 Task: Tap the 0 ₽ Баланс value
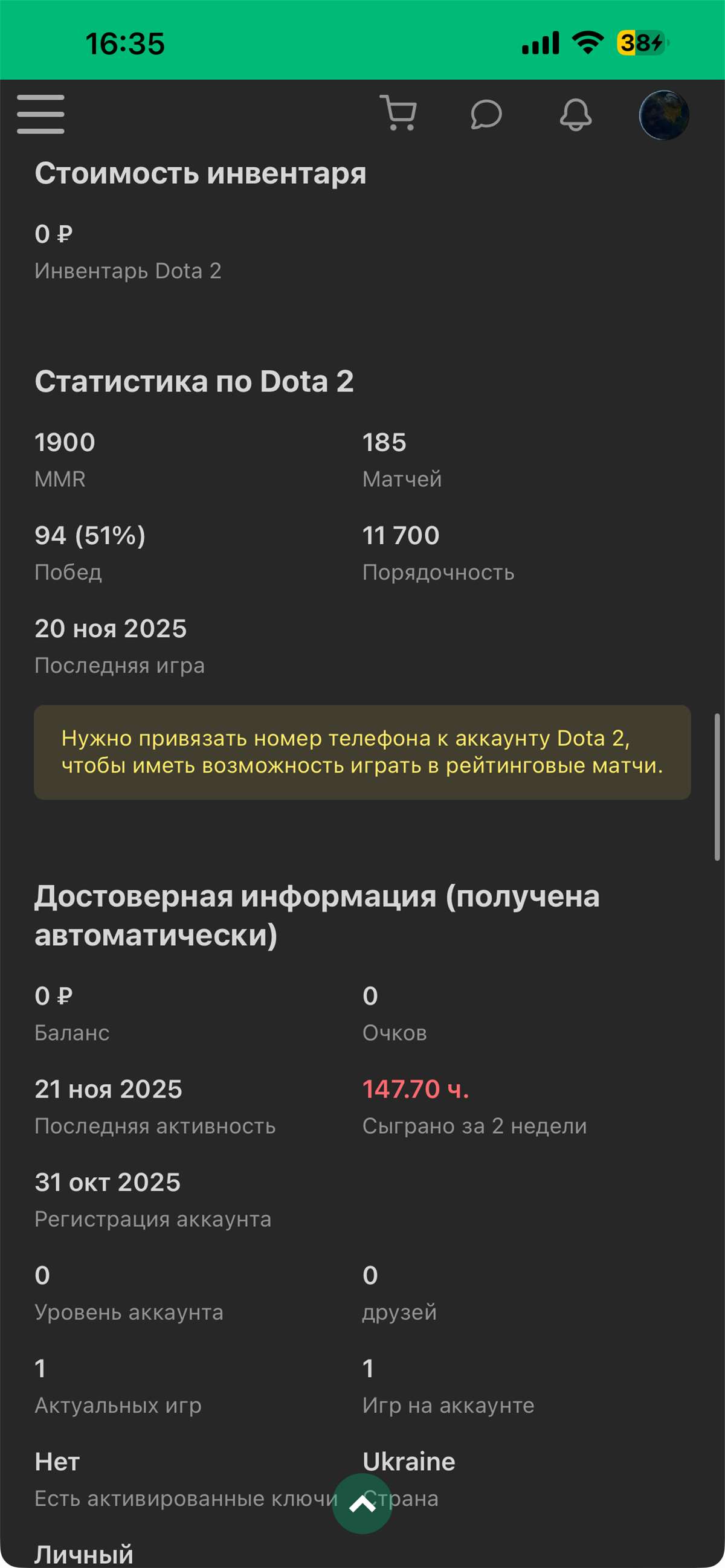click(x=54, y=997)
